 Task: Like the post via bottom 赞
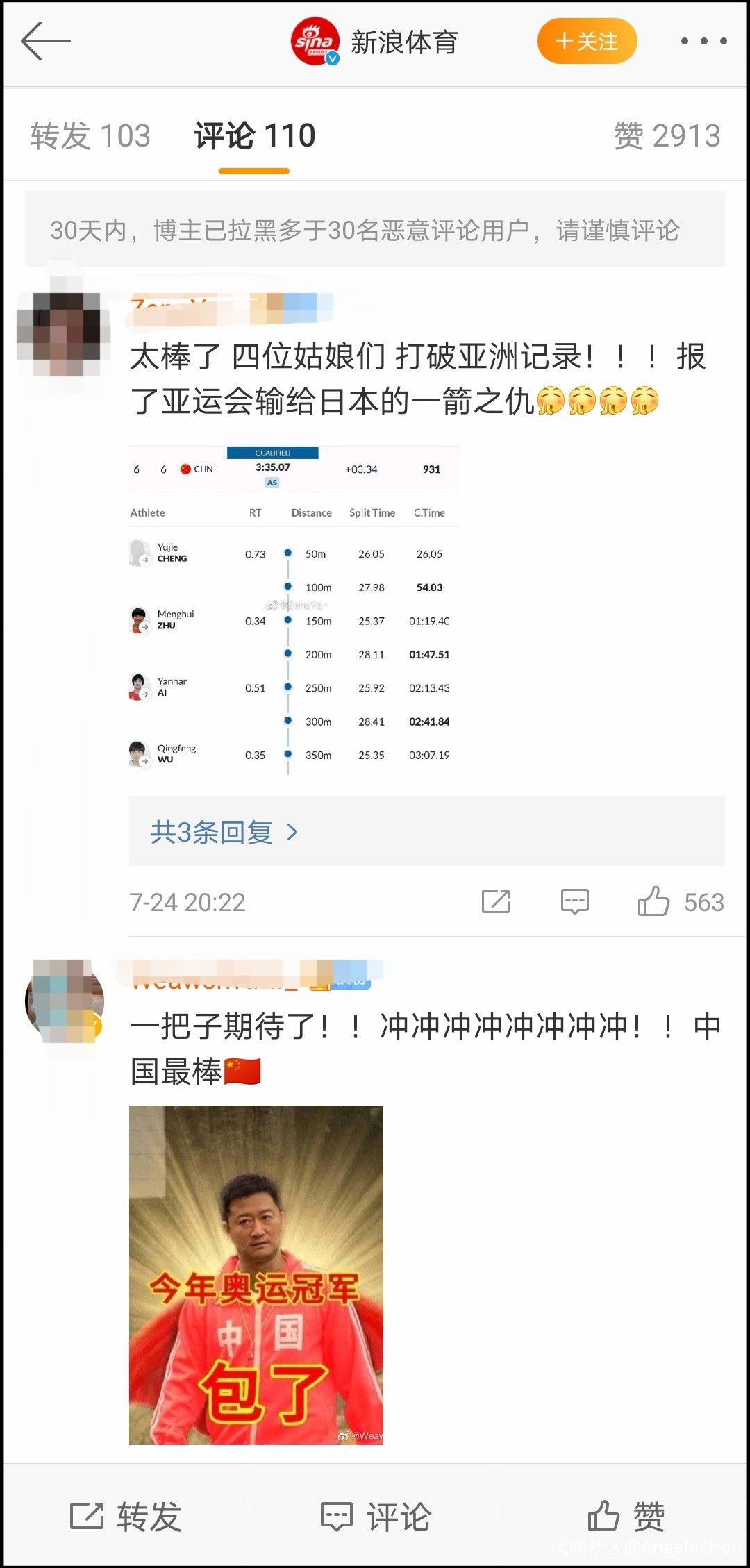click(625, 1516)
